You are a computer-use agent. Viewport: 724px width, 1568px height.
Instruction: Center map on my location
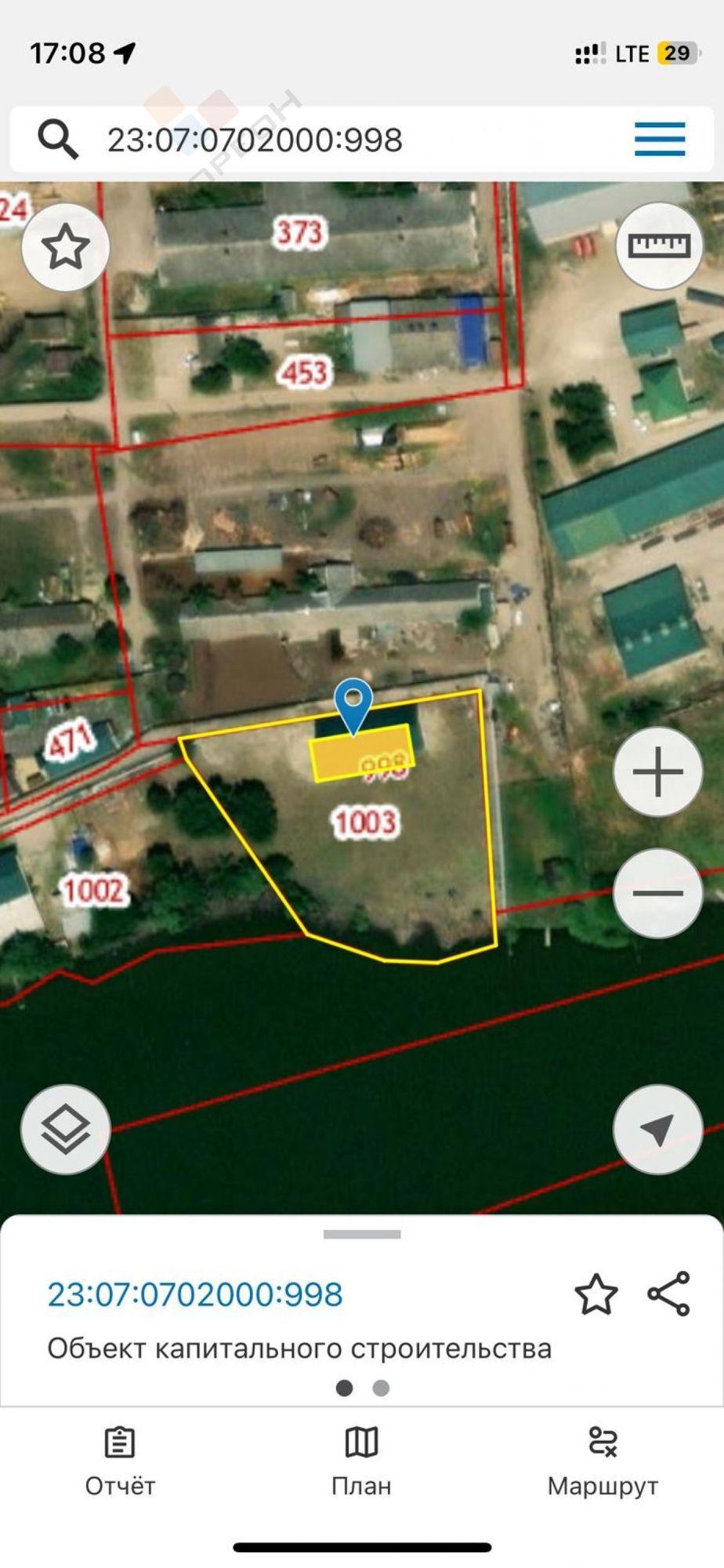[x=657, y=1130]
